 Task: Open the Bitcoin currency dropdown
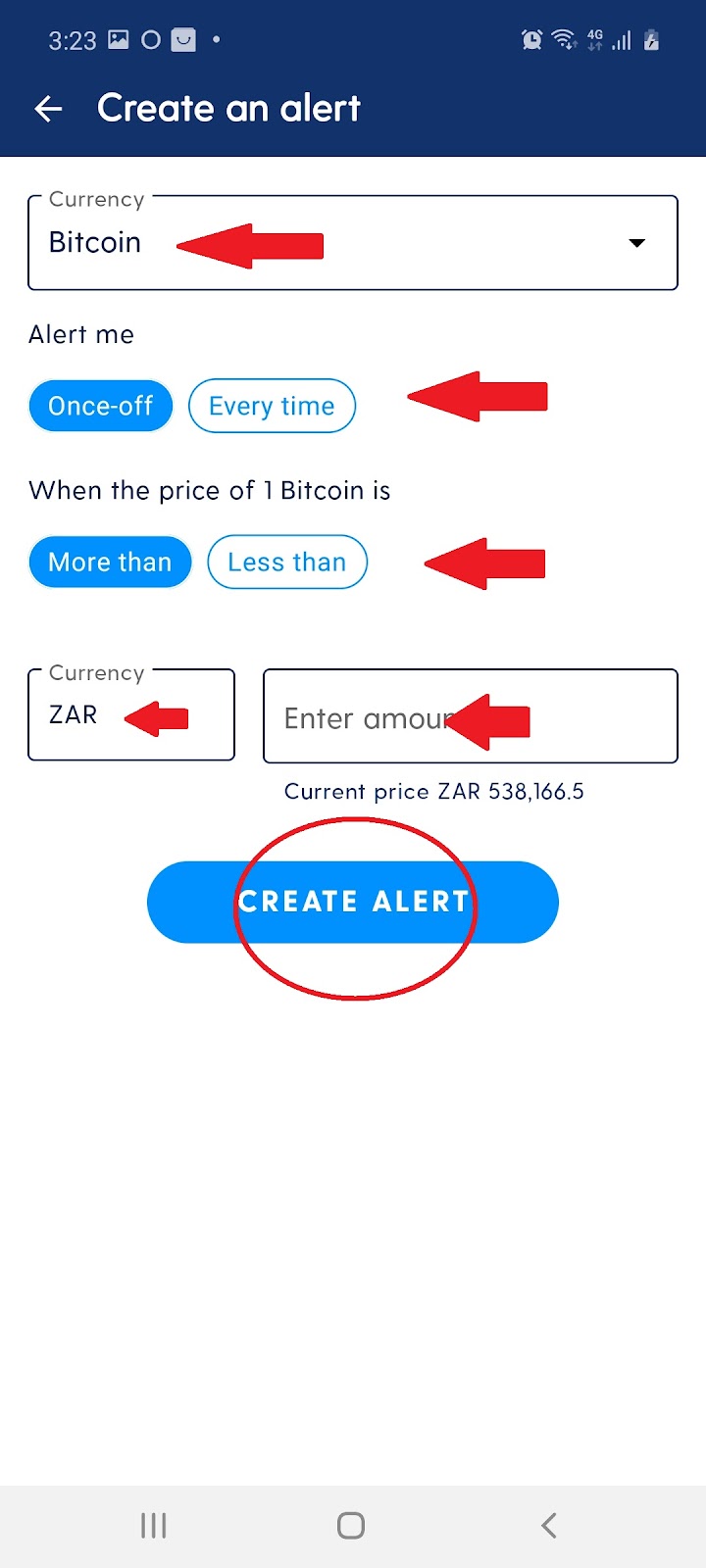tap(353, 243)
